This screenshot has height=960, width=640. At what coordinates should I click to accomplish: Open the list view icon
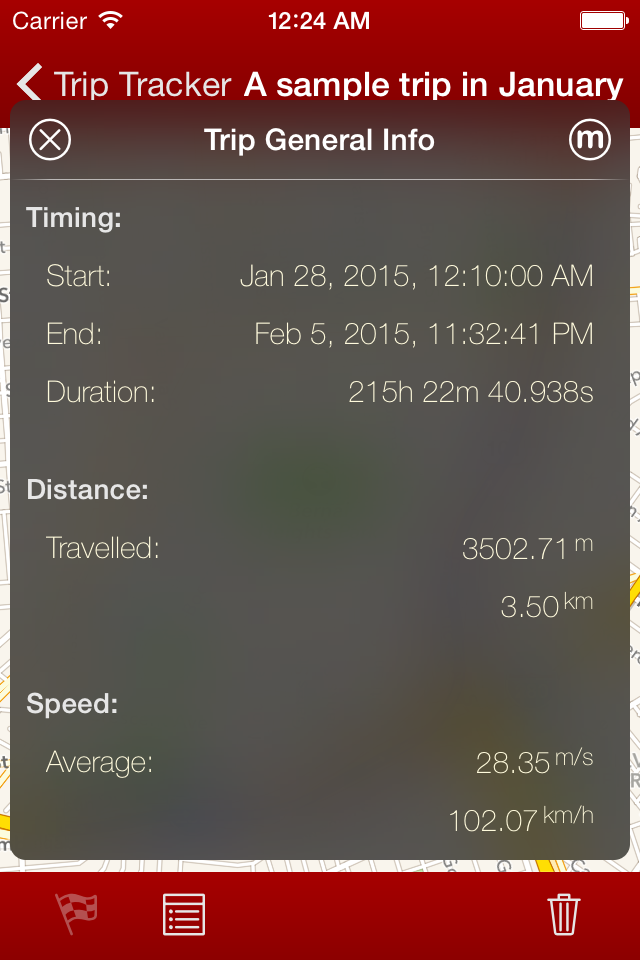pyautogui.click(x=184, y=914)
